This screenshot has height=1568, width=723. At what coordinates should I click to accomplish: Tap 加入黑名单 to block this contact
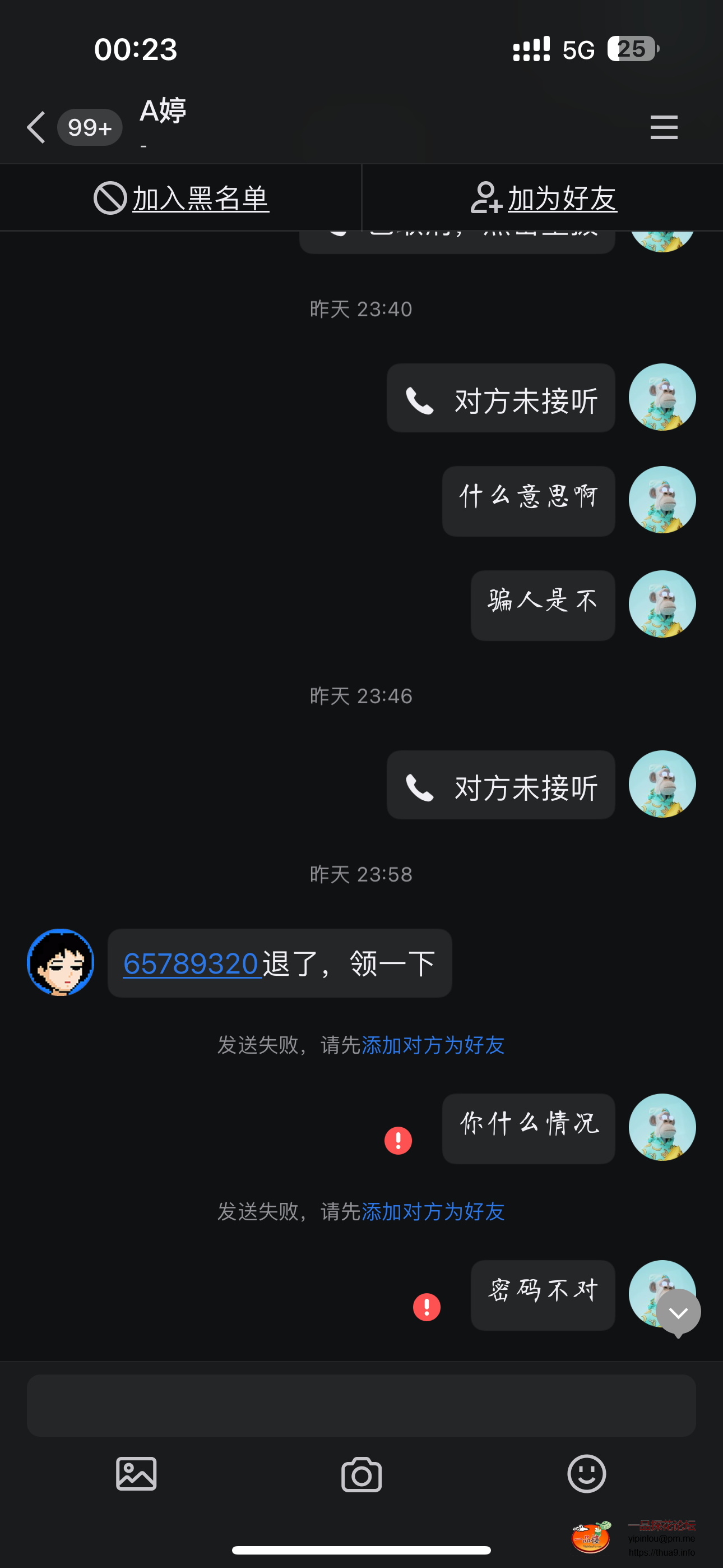tap(182, 199)
